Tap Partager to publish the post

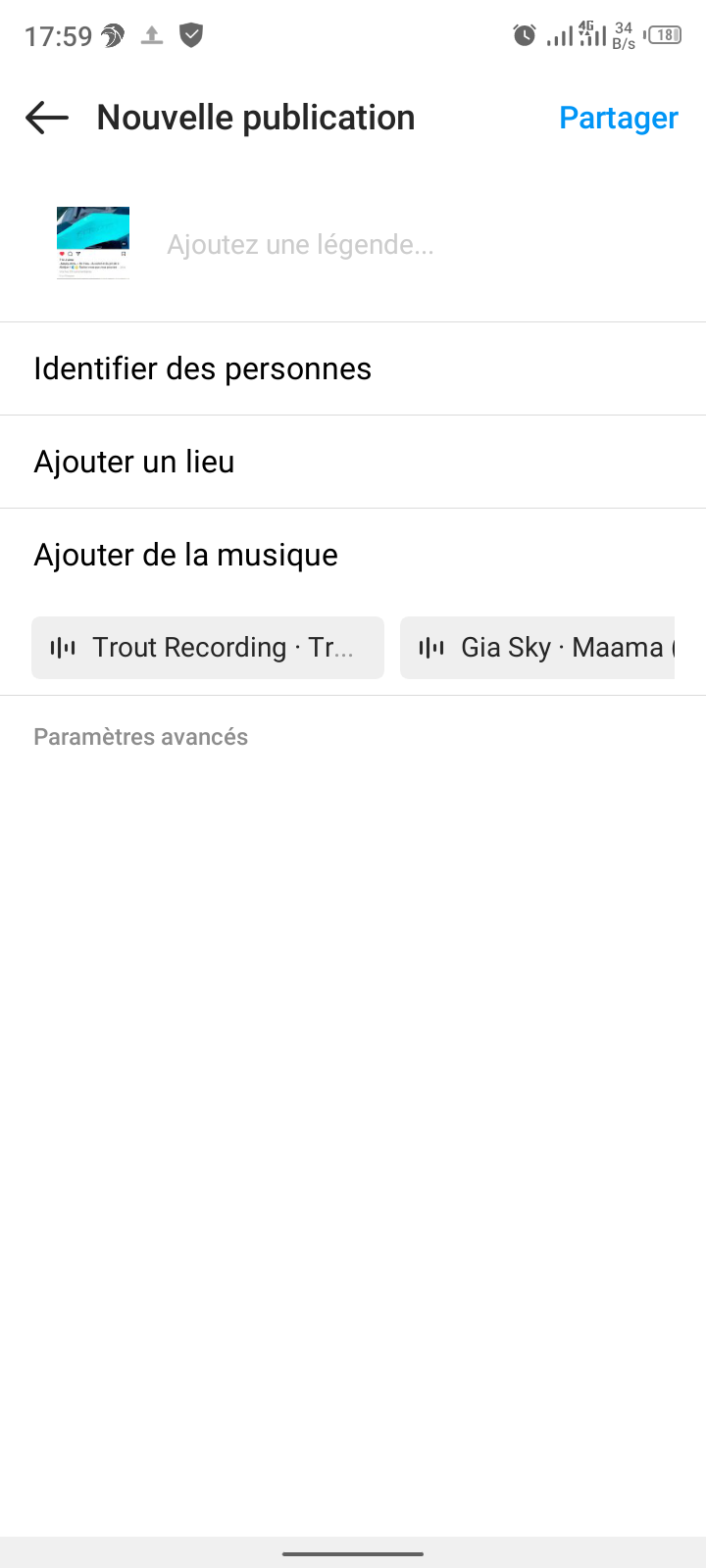point(618,119)
